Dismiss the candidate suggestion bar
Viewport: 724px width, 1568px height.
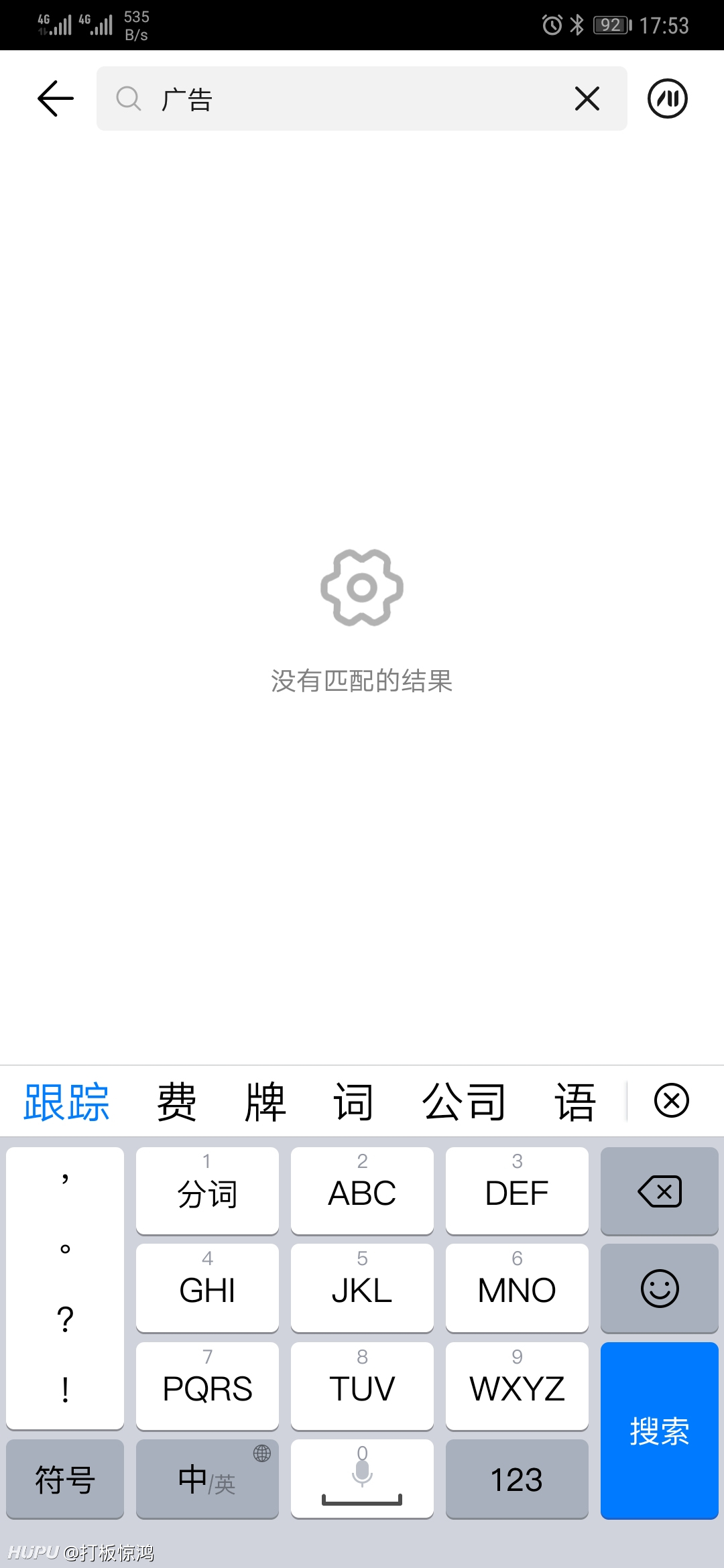pos(672,1100)
